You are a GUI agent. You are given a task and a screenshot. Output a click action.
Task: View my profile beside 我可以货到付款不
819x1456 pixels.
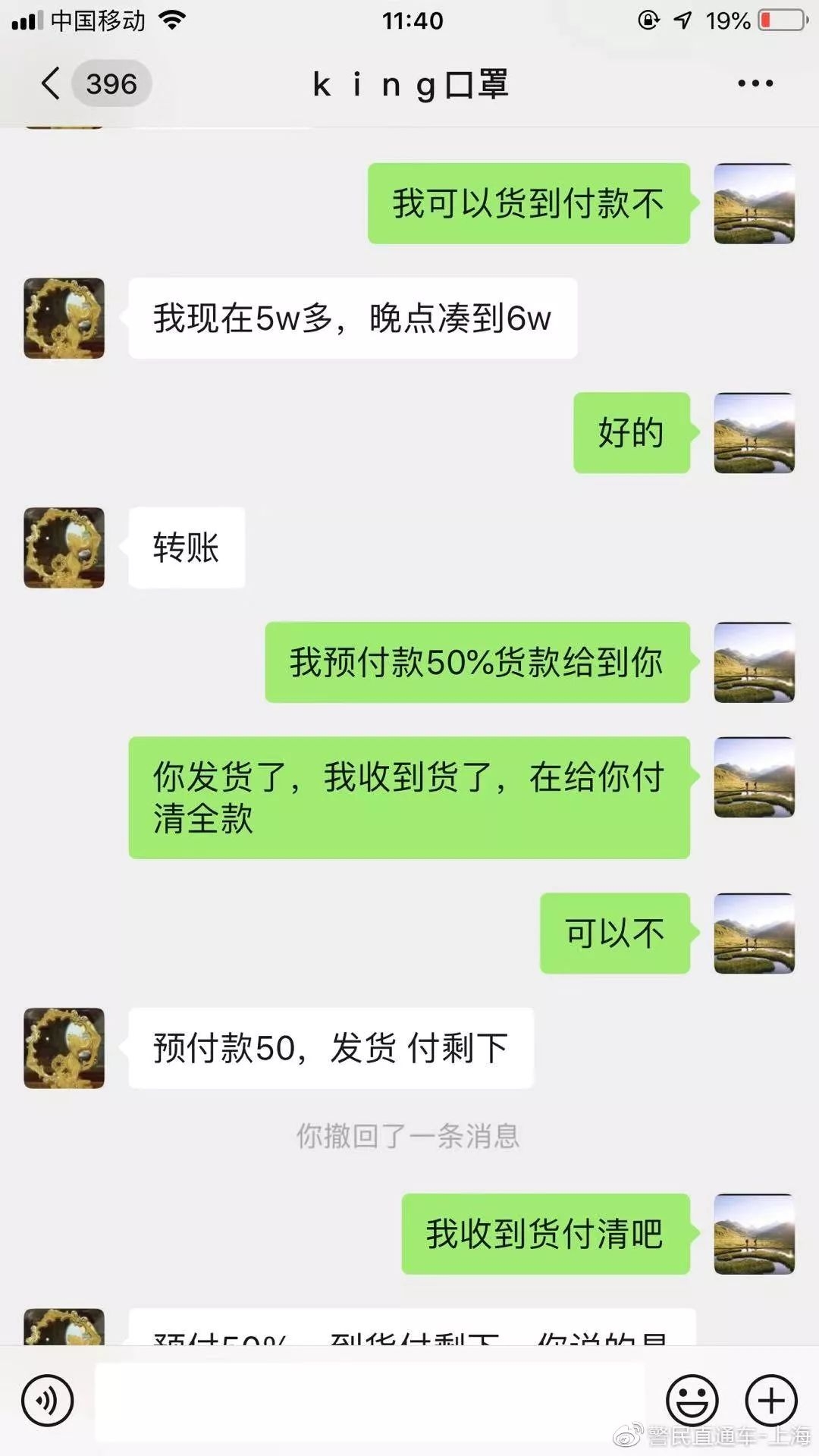pyautogui.click(x=754, y=203)
